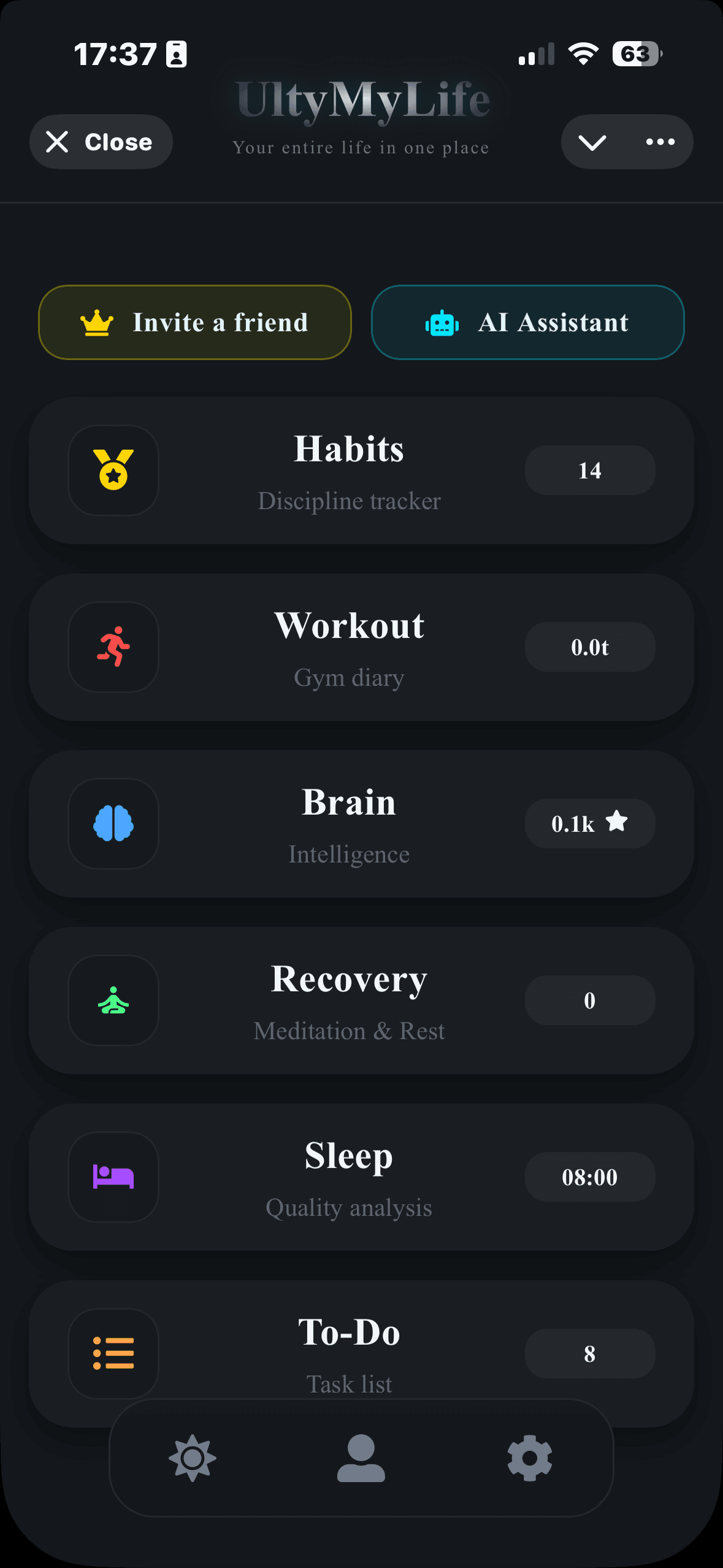This screenshot has height=1568, width=723.
Task: Collapse the app with the chevron
Action: tap(592, 142)
